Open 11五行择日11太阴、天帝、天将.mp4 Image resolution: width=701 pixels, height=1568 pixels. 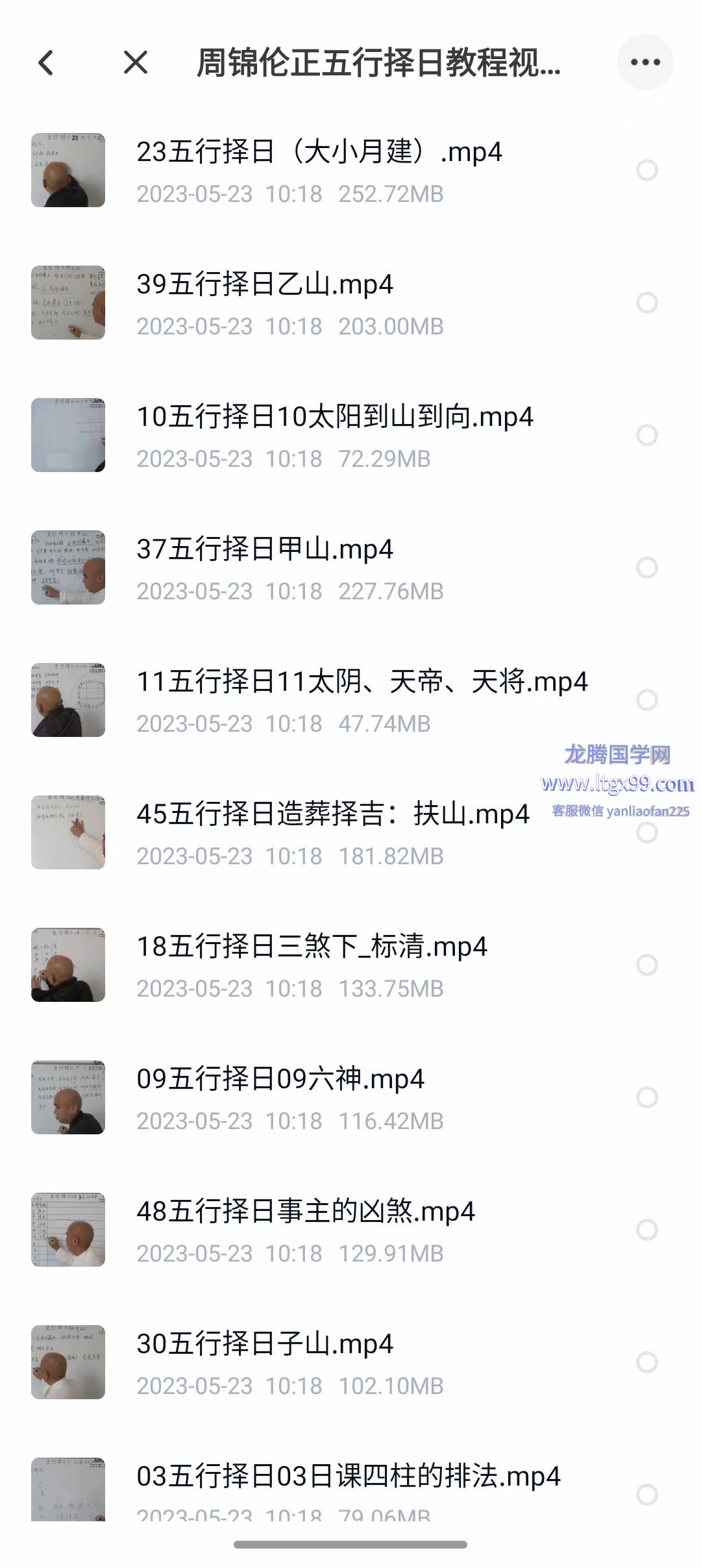(362, 682)
